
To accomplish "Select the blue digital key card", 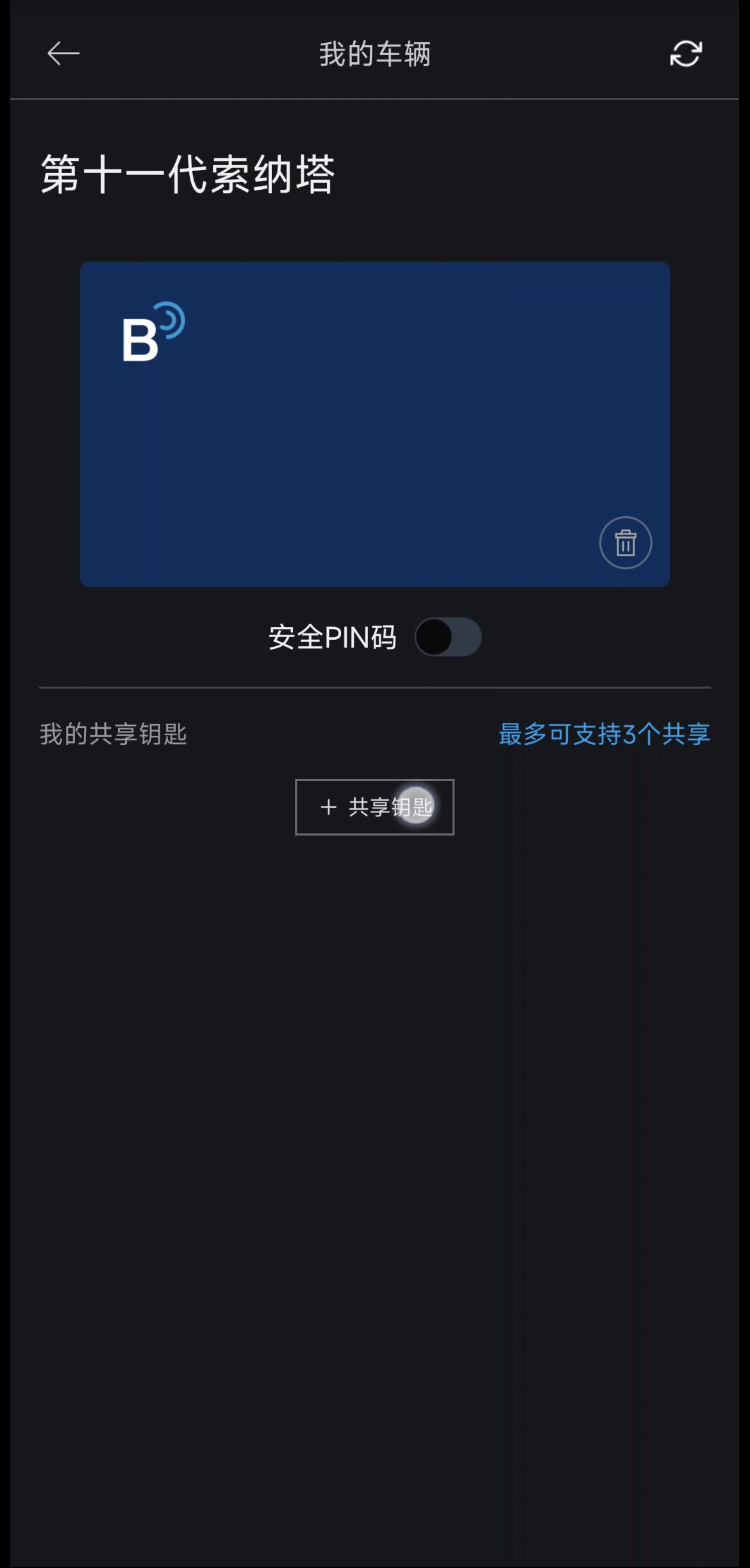I will (374, 423).
